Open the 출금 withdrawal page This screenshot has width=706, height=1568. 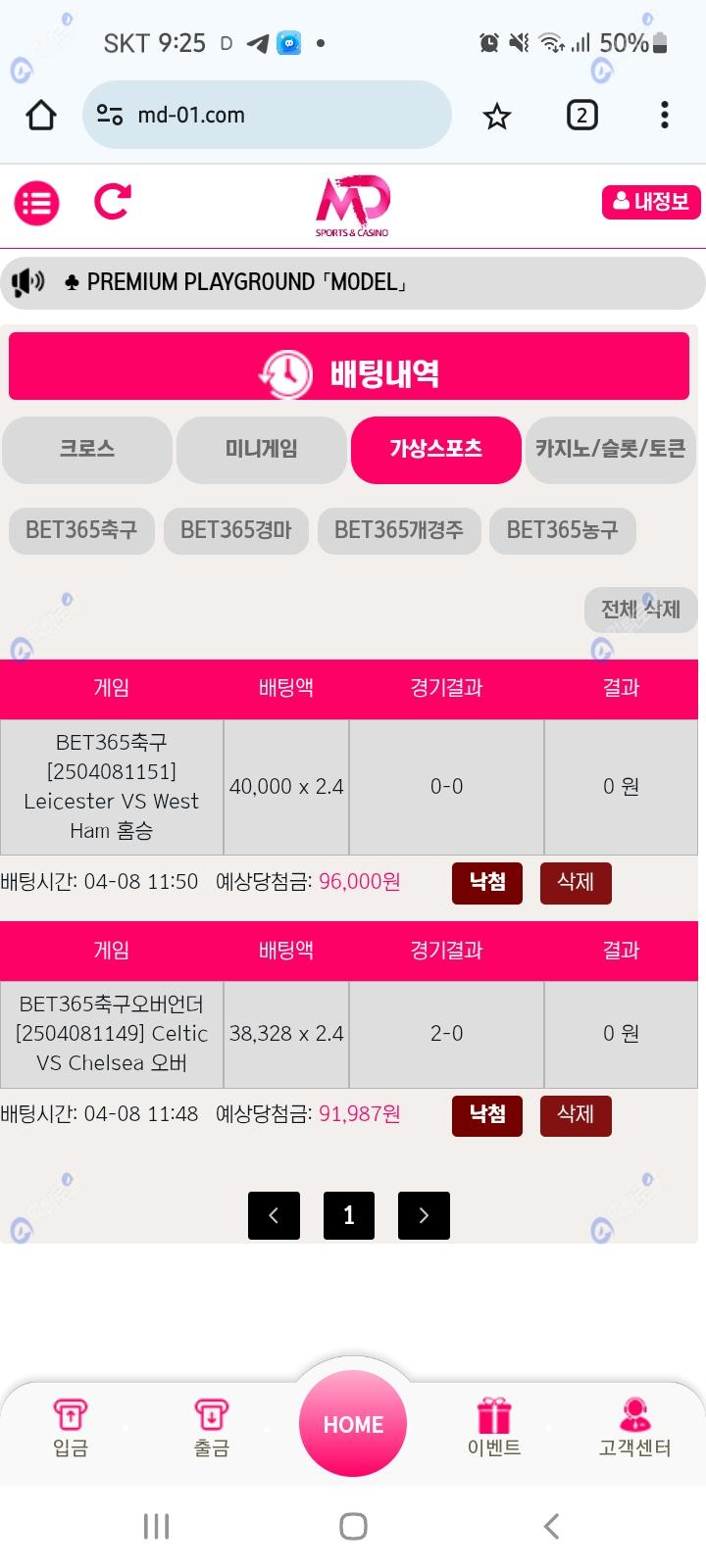212,1428
